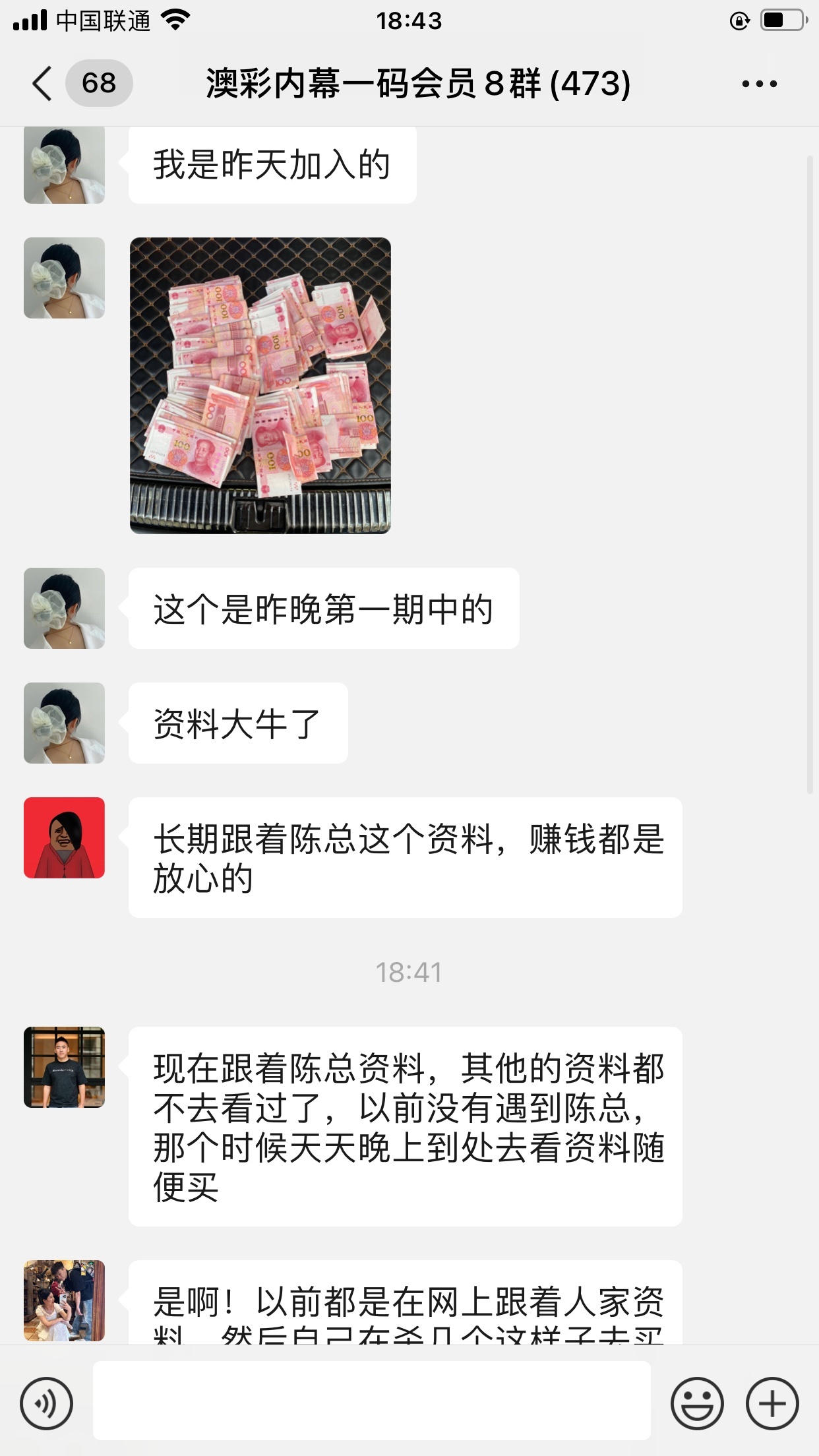Open the group chat overflow menu
This screenshot has height=1456, width=819.
[759, 84]
